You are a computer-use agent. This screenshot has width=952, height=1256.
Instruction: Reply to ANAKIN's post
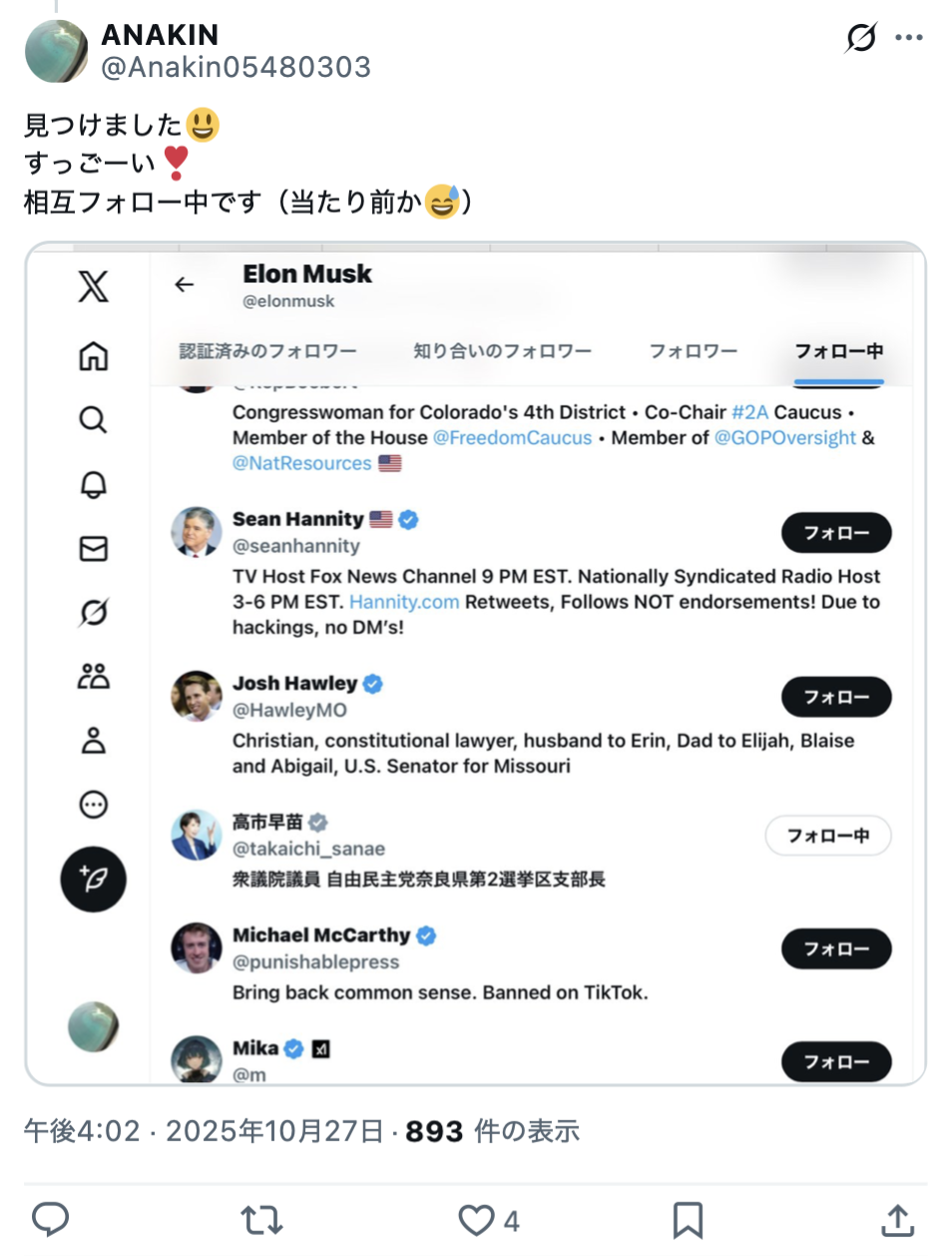pyautogui.click(x=50, y=1219)
